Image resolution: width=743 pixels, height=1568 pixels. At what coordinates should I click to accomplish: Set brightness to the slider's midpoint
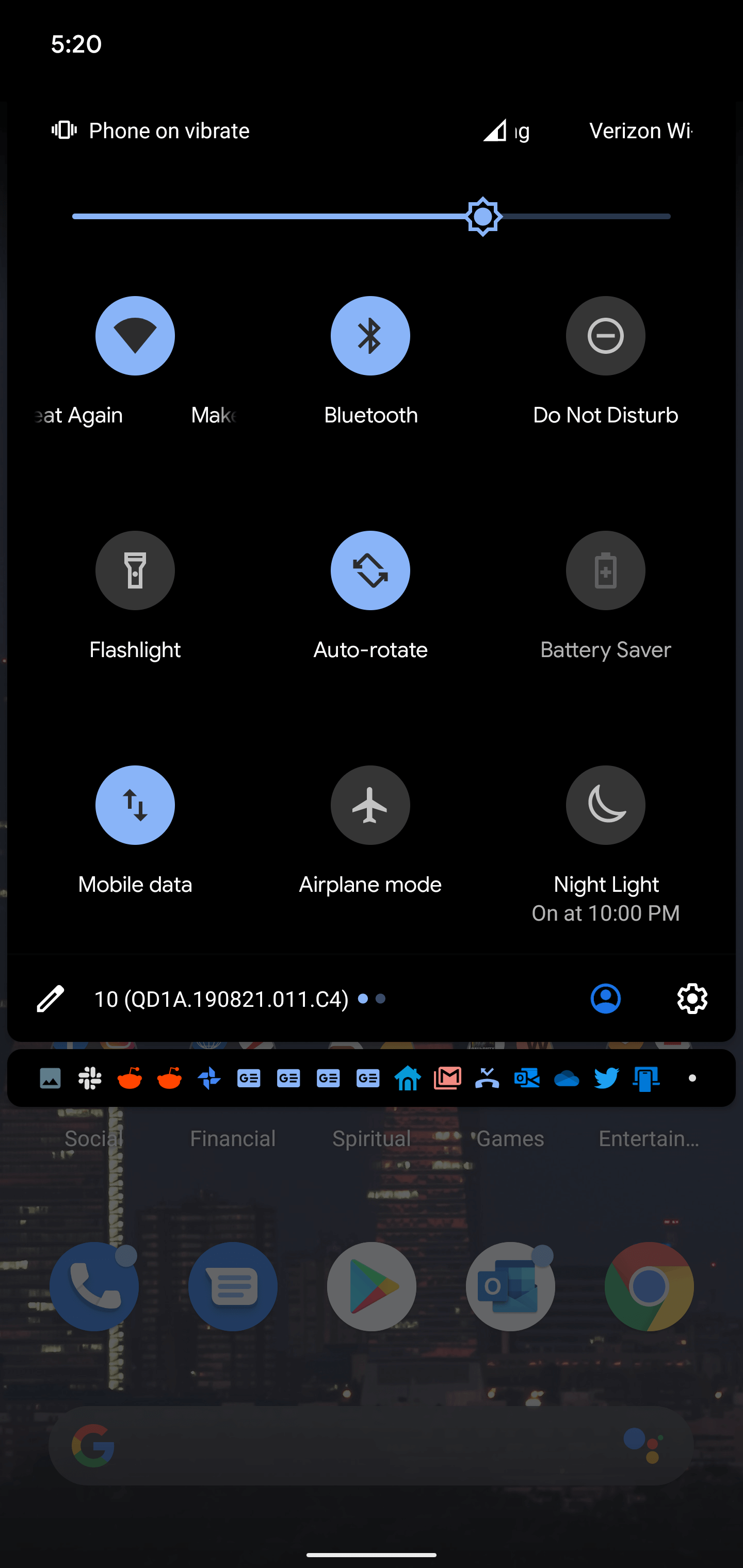point(372,217)
